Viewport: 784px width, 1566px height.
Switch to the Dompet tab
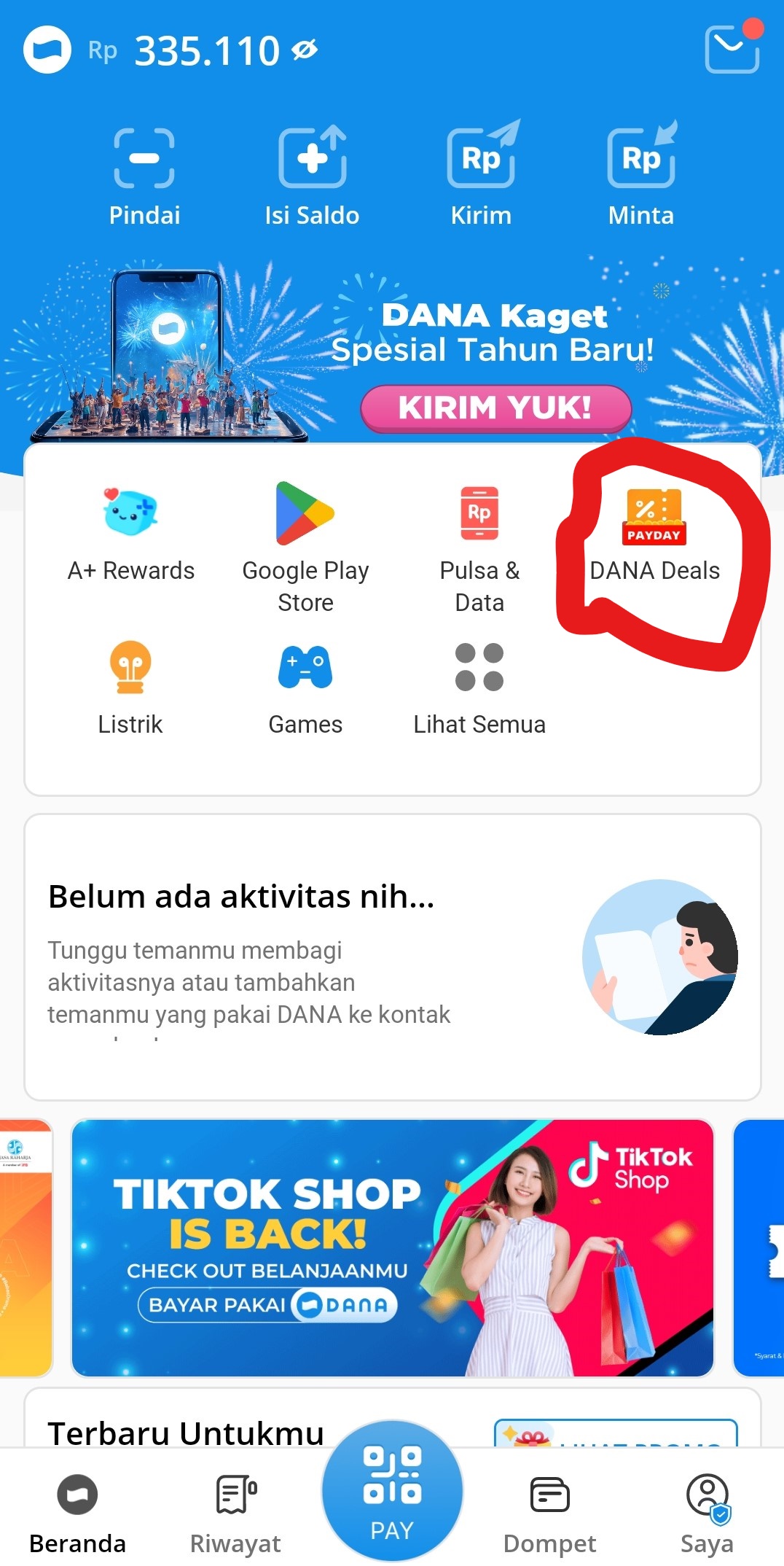pyautogui.click(x=549, y=1512)
